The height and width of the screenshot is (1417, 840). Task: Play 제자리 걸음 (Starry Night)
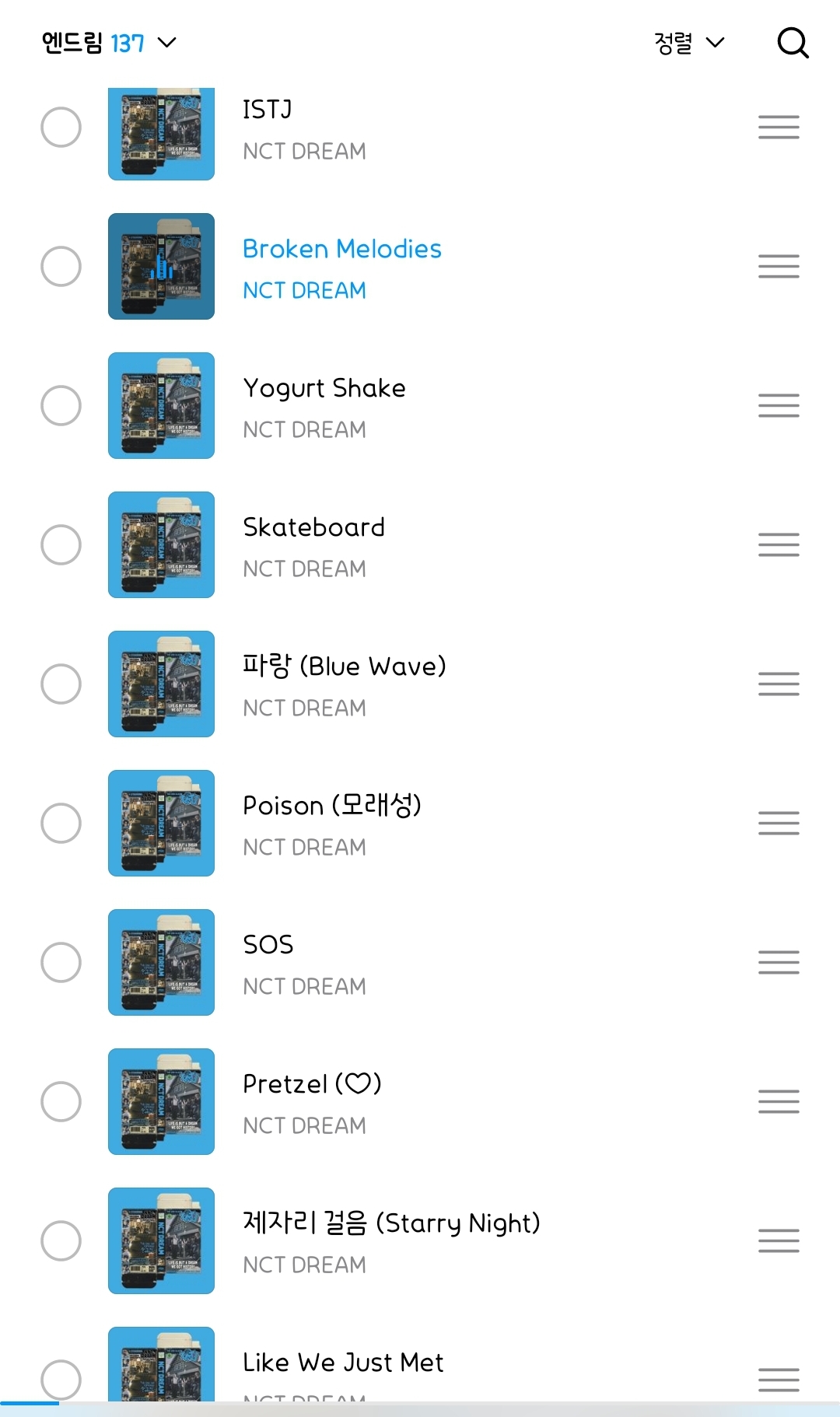coord(390,1223)
